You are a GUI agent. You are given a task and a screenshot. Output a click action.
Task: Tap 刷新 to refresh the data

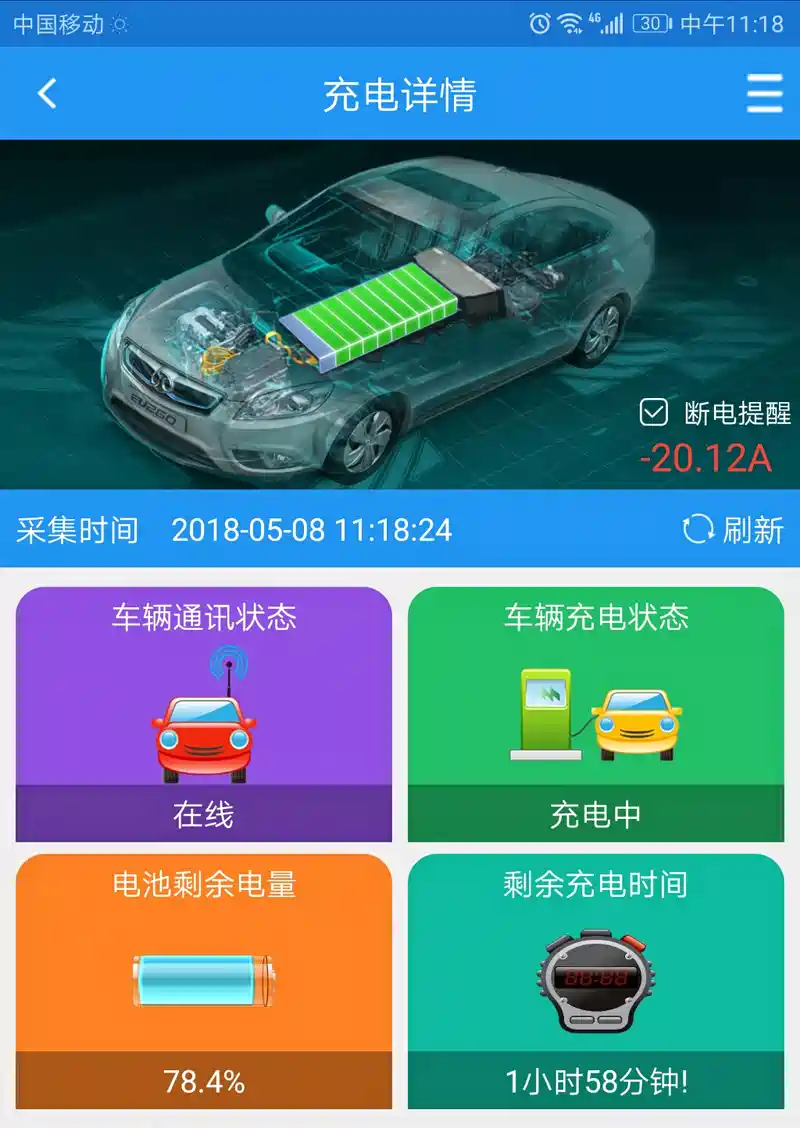click(733, 530)
